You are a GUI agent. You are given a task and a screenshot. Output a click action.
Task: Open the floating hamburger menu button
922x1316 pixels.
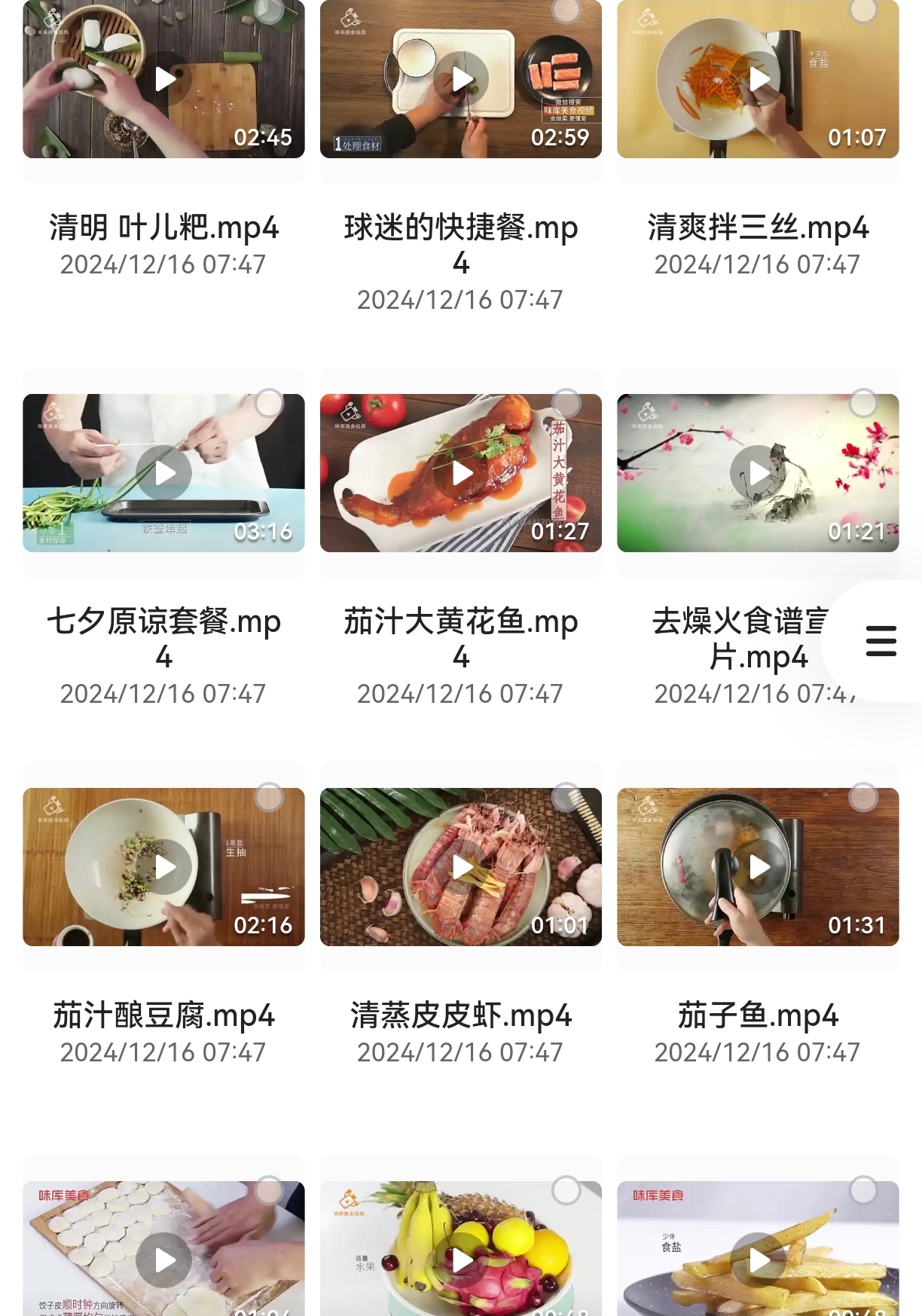881,641
